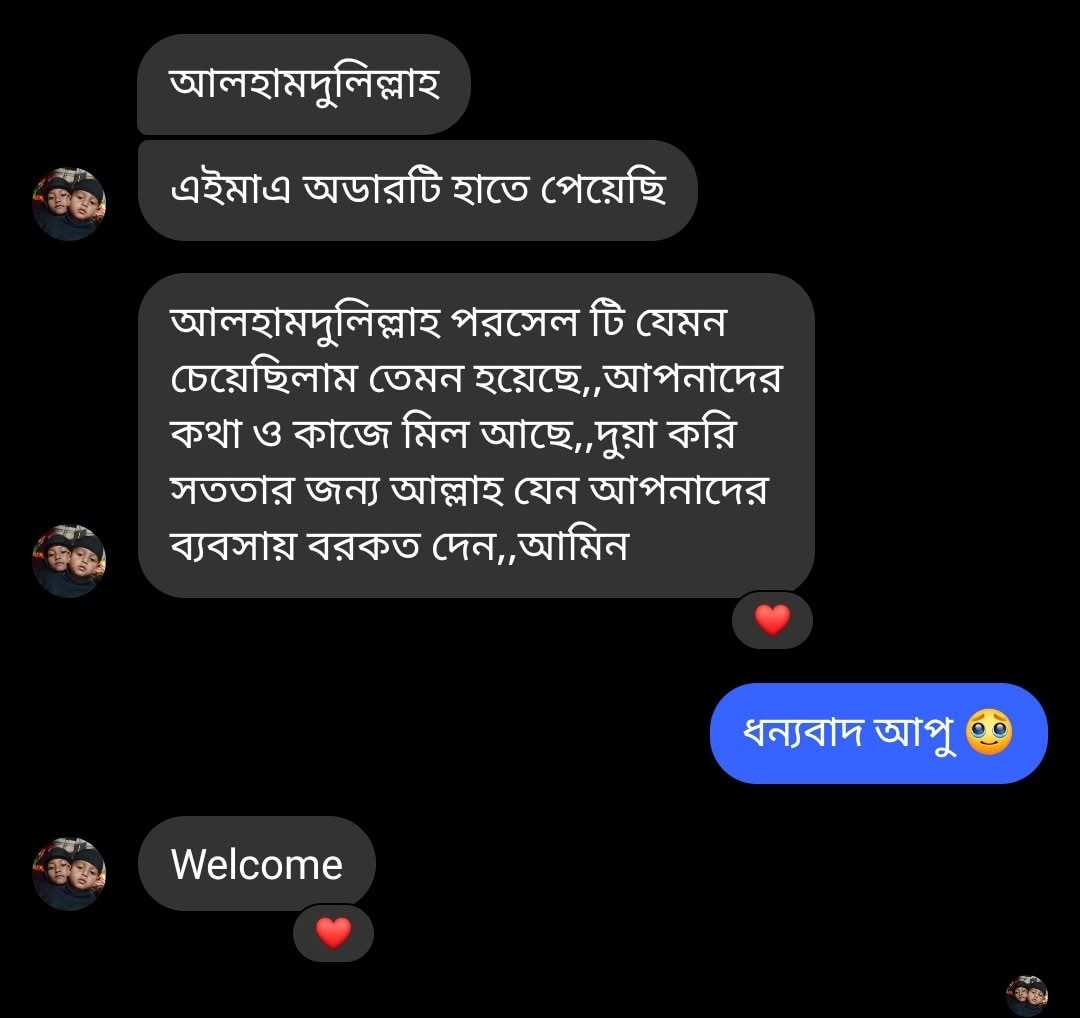View heart reaction under the long parcel review message
The height and width of the screenshot is (1018, 1080).
pos(772,620)
